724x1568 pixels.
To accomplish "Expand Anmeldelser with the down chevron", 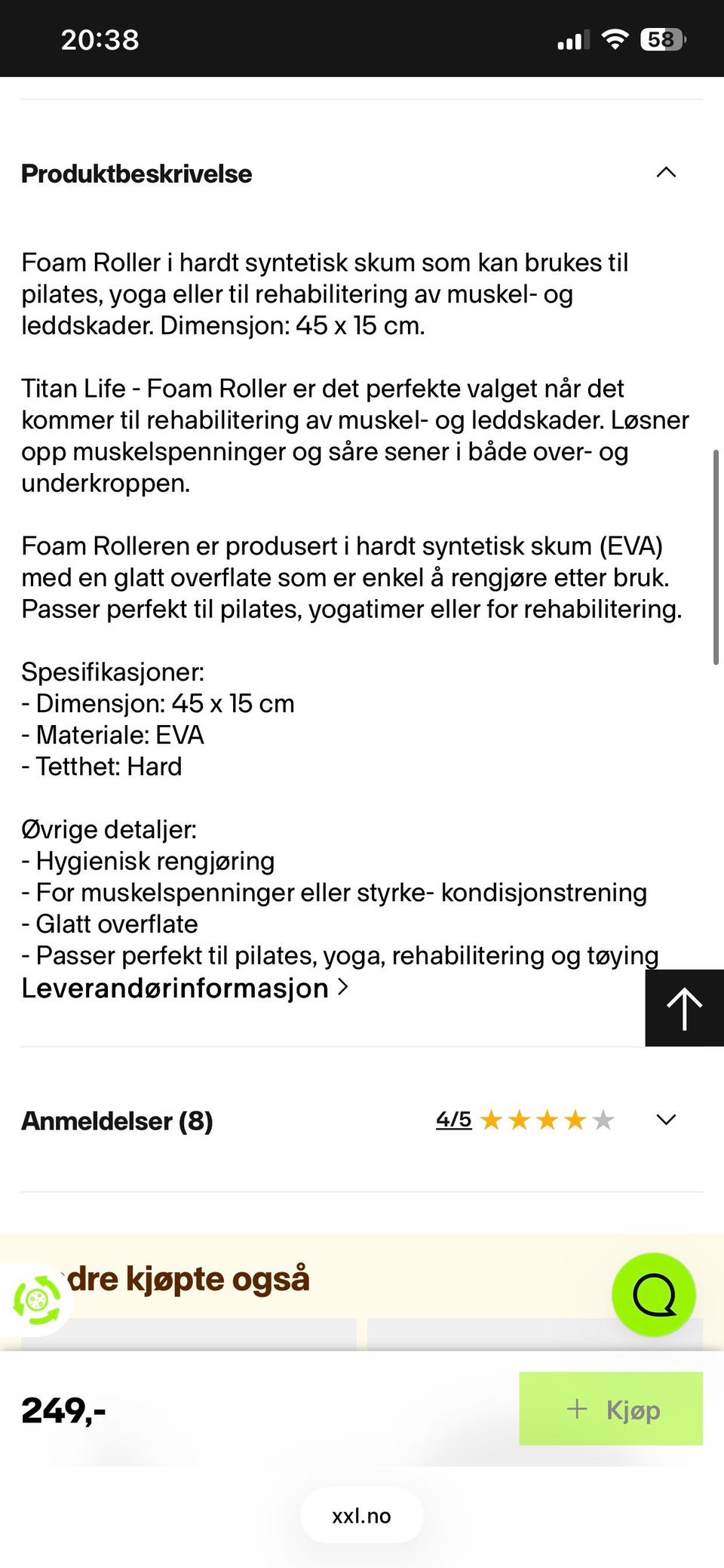I will point(666,1121).
